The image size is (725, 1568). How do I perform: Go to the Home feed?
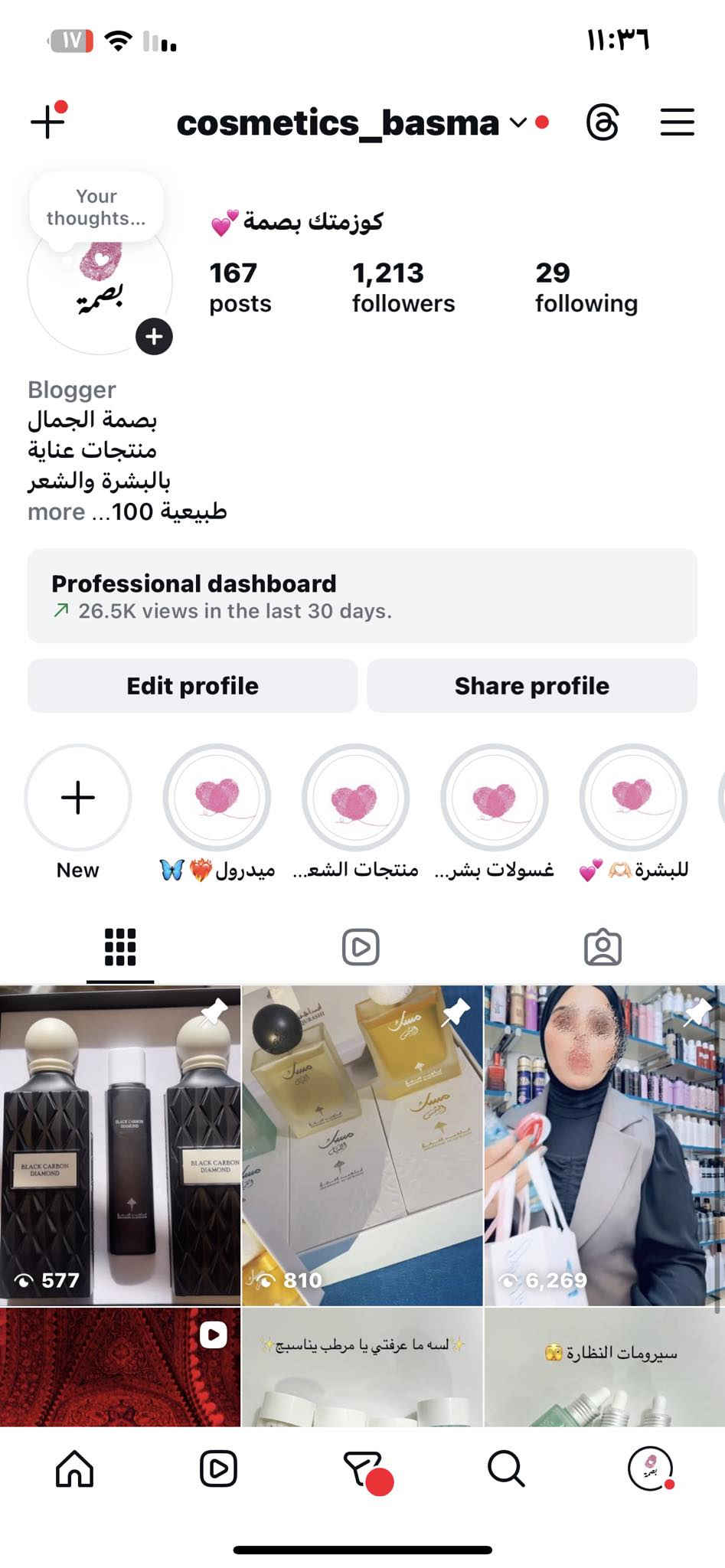click(74, 1469)
